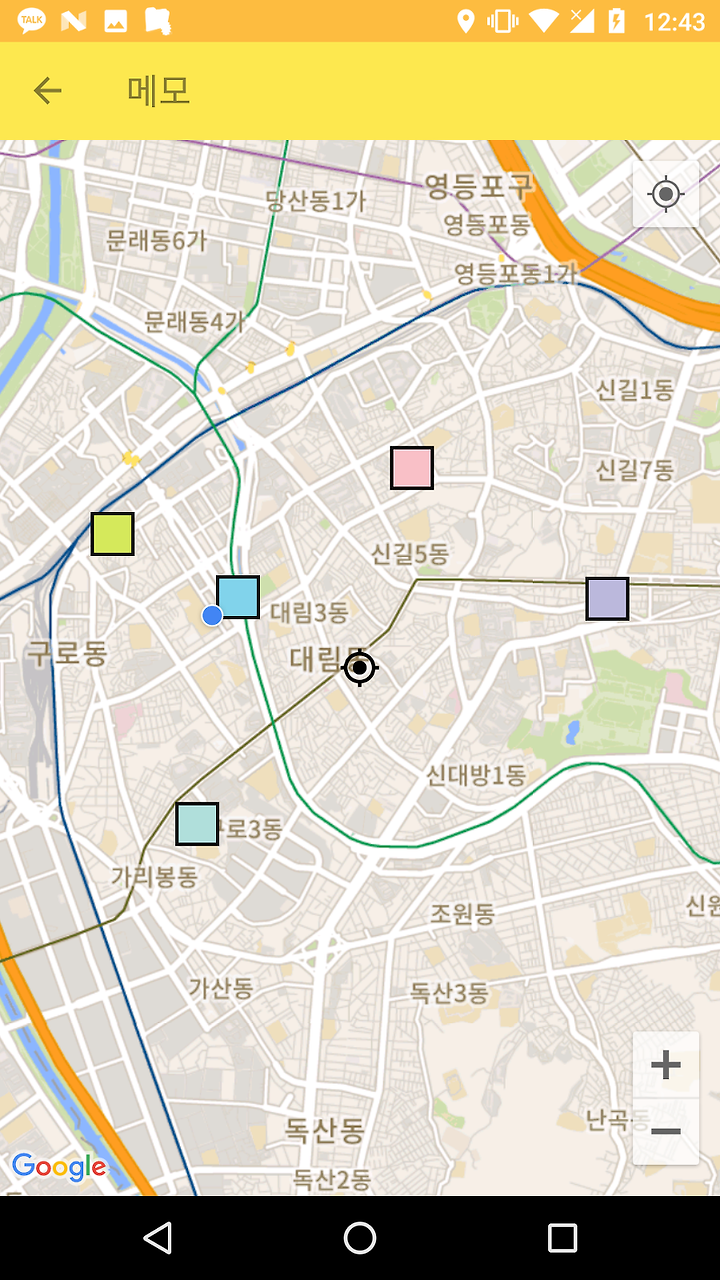The width and height of the screenshot is (720, 1280).
Task: Zoom out of the map
Action: point(666,1131)
